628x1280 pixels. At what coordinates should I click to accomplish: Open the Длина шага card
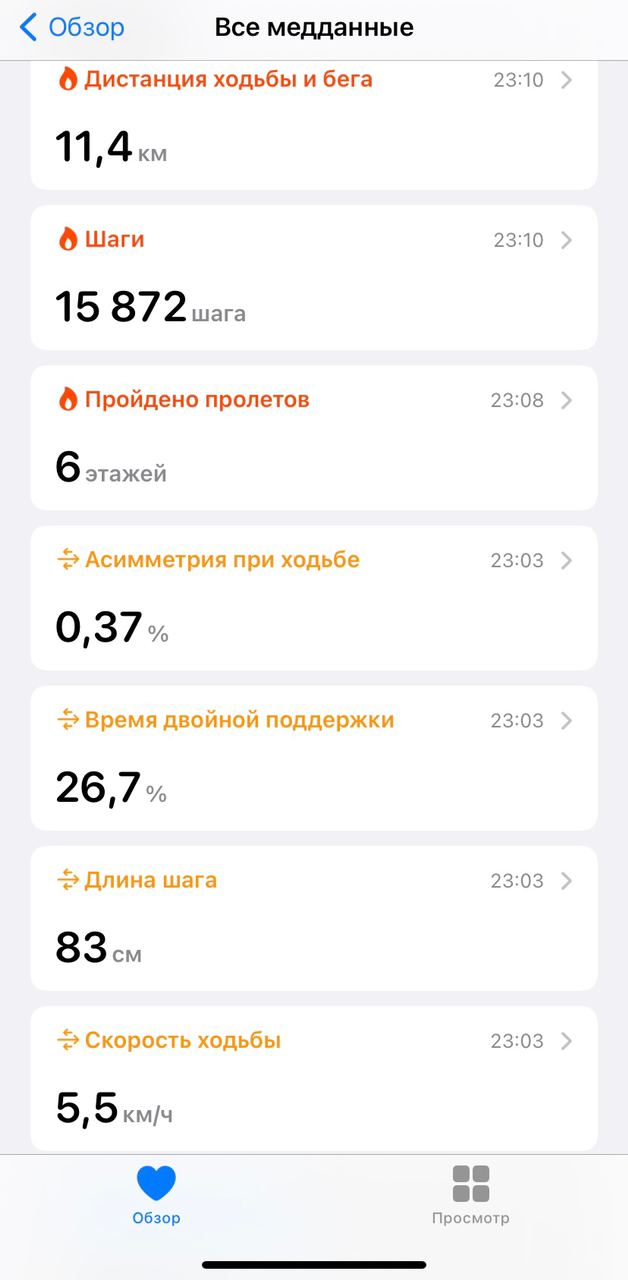click(x=314, y=918)
